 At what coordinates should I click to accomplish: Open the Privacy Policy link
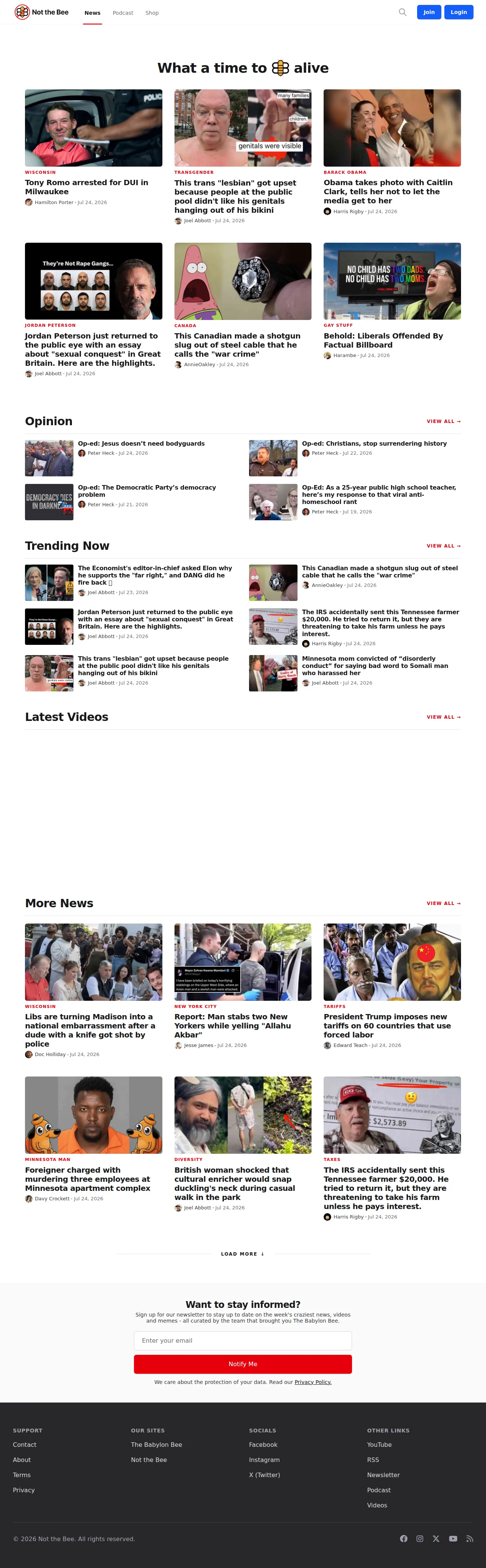tap(313, 1382)
